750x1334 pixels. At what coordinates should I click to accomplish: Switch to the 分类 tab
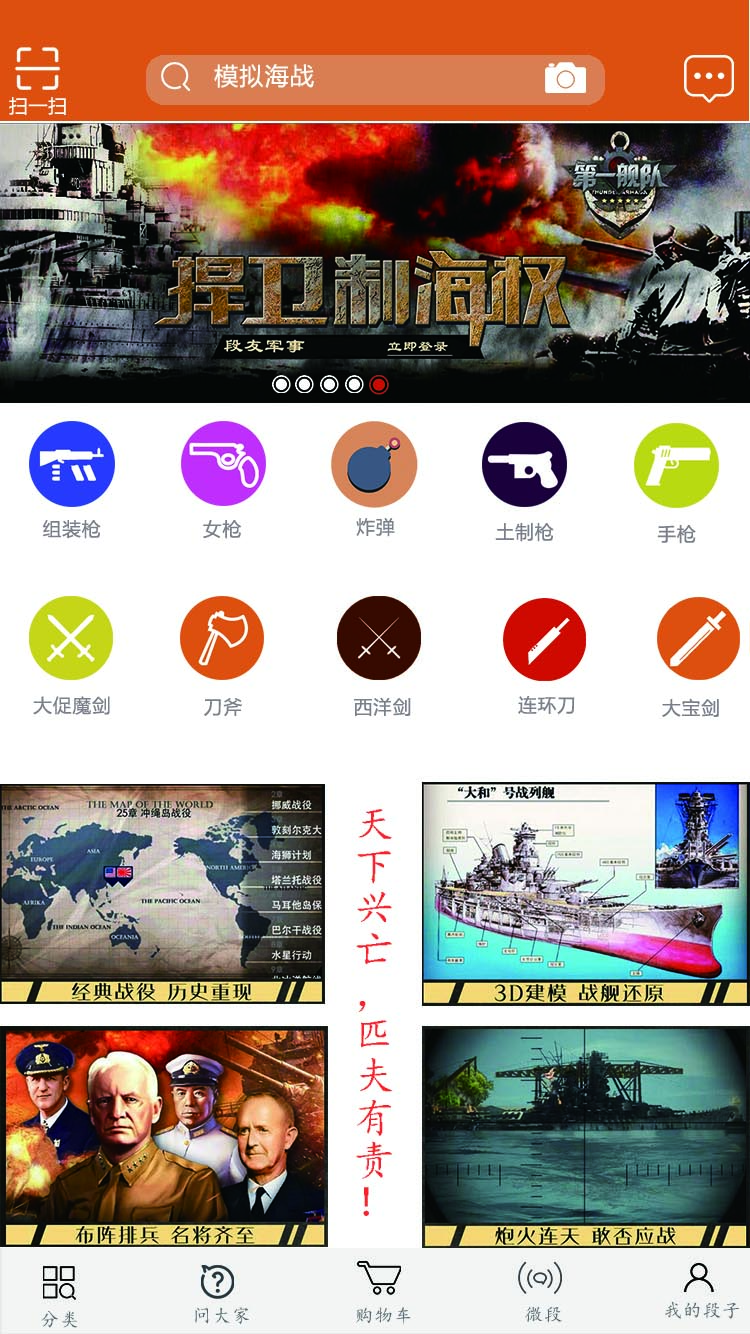59,1296
